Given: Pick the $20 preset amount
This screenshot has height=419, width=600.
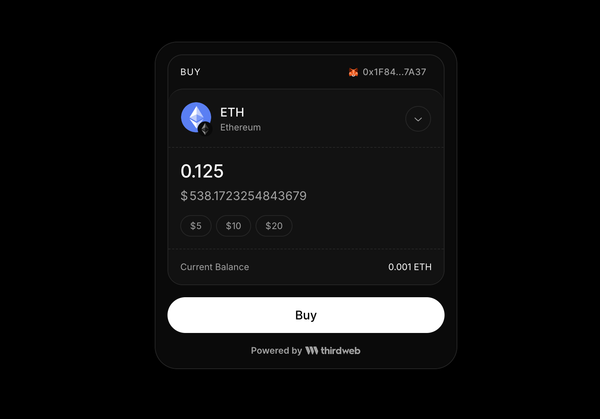Looking at the screenshot, I should (x=274, y=226).
